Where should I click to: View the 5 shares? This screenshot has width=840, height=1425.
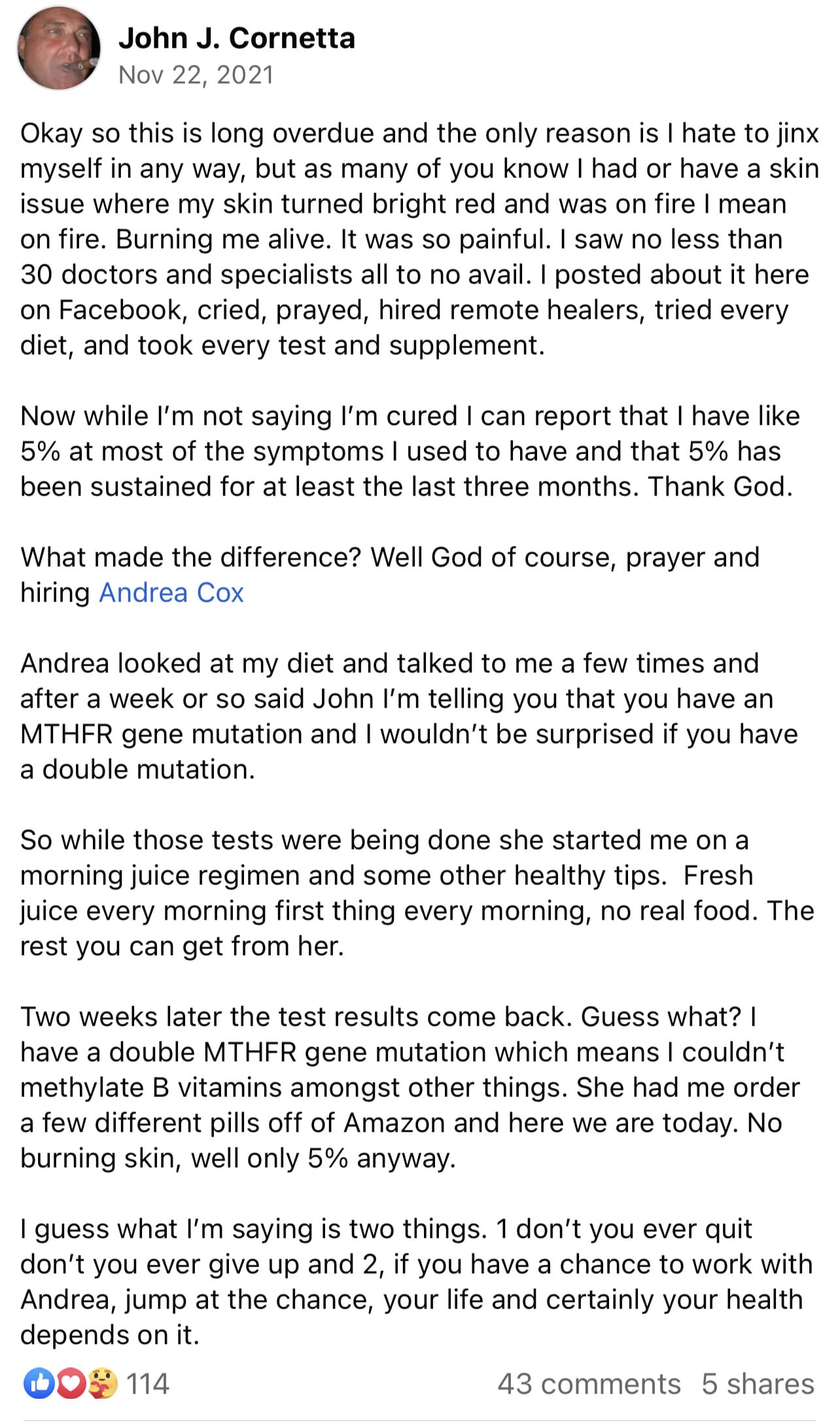point(757,1384)
